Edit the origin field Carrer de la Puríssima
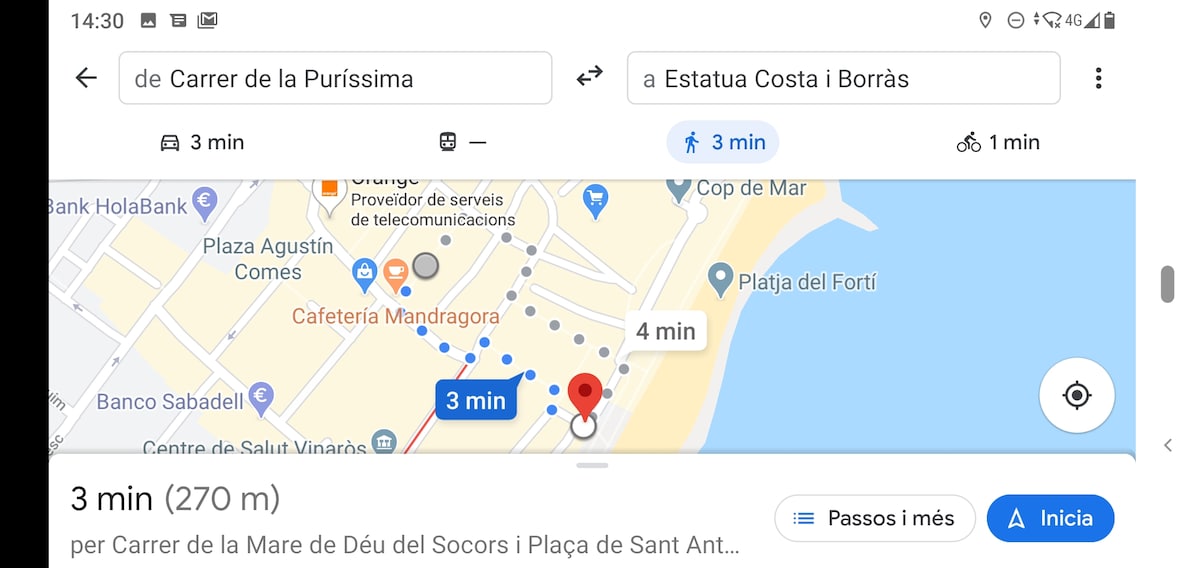Image resolution: width=1200 pixels, height=568 pixels. coord(335,78)
